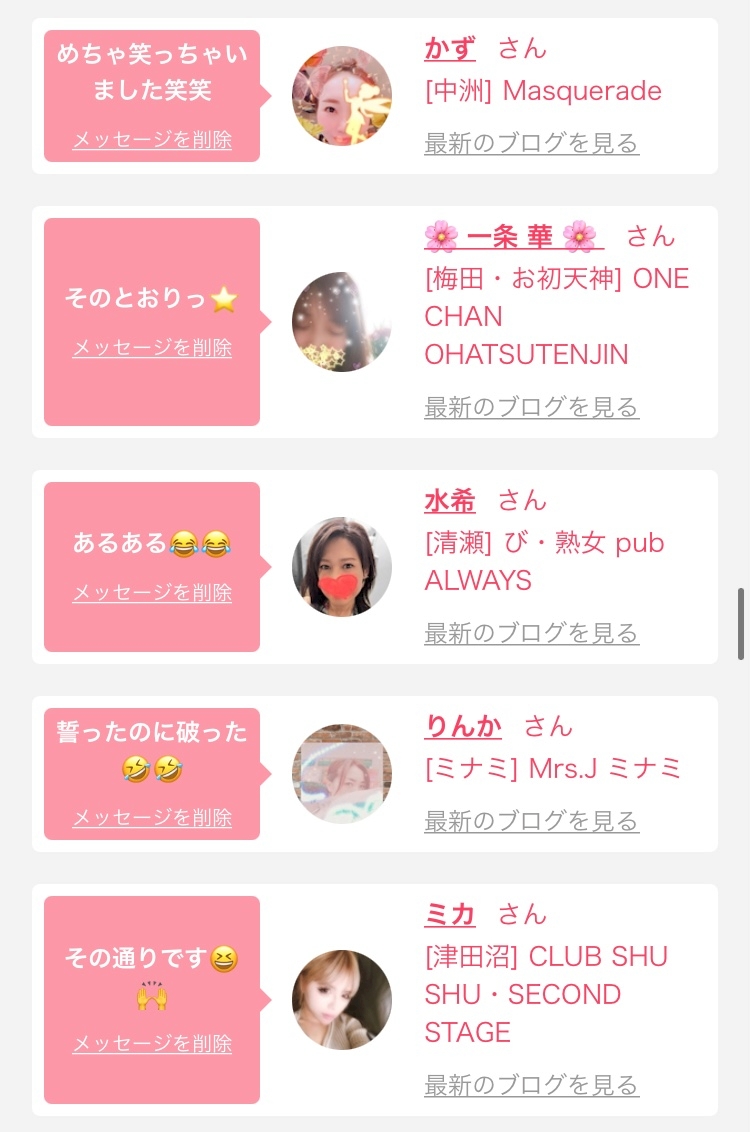
Task: Open 一条 華's profile link
Action: tap(514, 237)
